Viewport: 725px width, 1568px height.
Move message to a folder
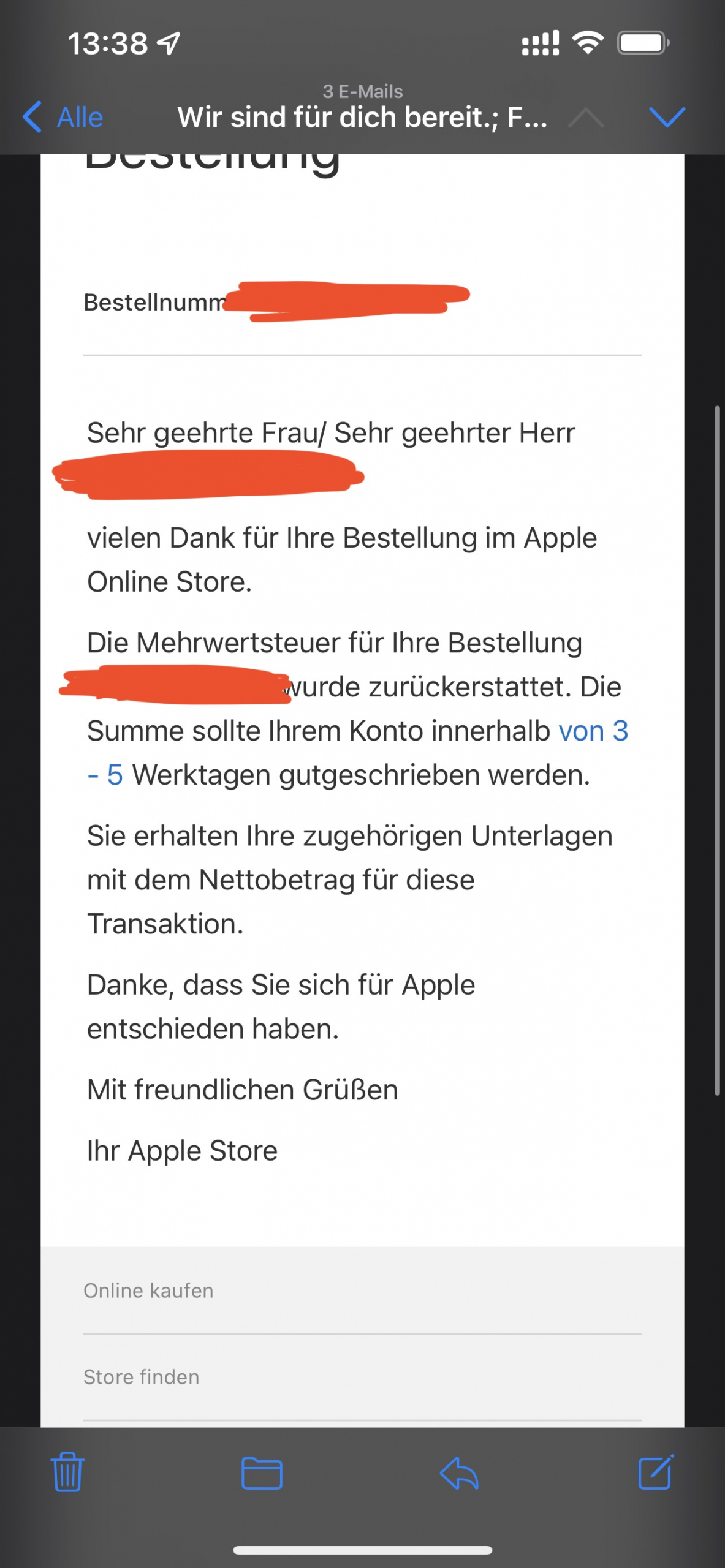click(x=262, y=1472)
